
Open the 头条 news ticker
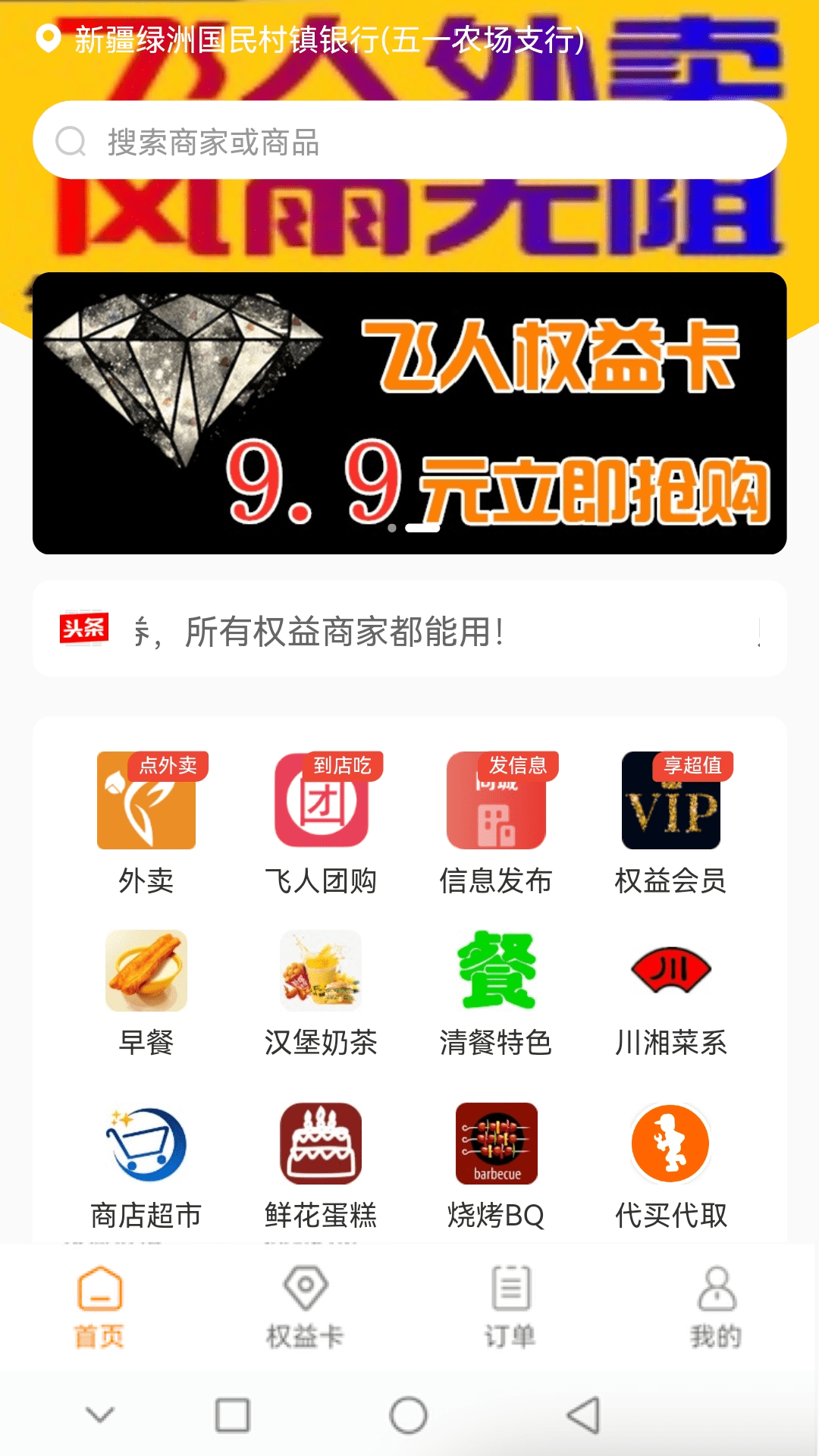coord(409,629)
